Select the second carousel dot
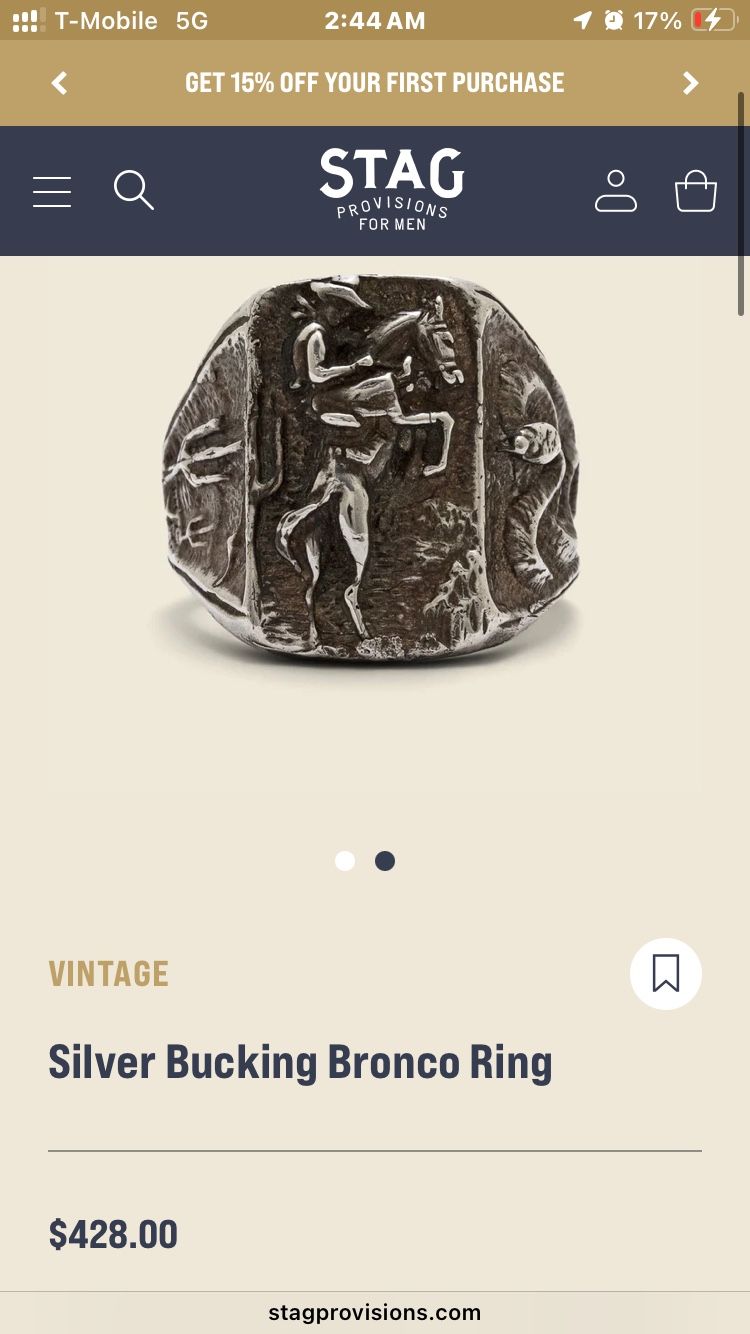The height and width of the screenshot is (1334, 750). (x=385, y=861)
